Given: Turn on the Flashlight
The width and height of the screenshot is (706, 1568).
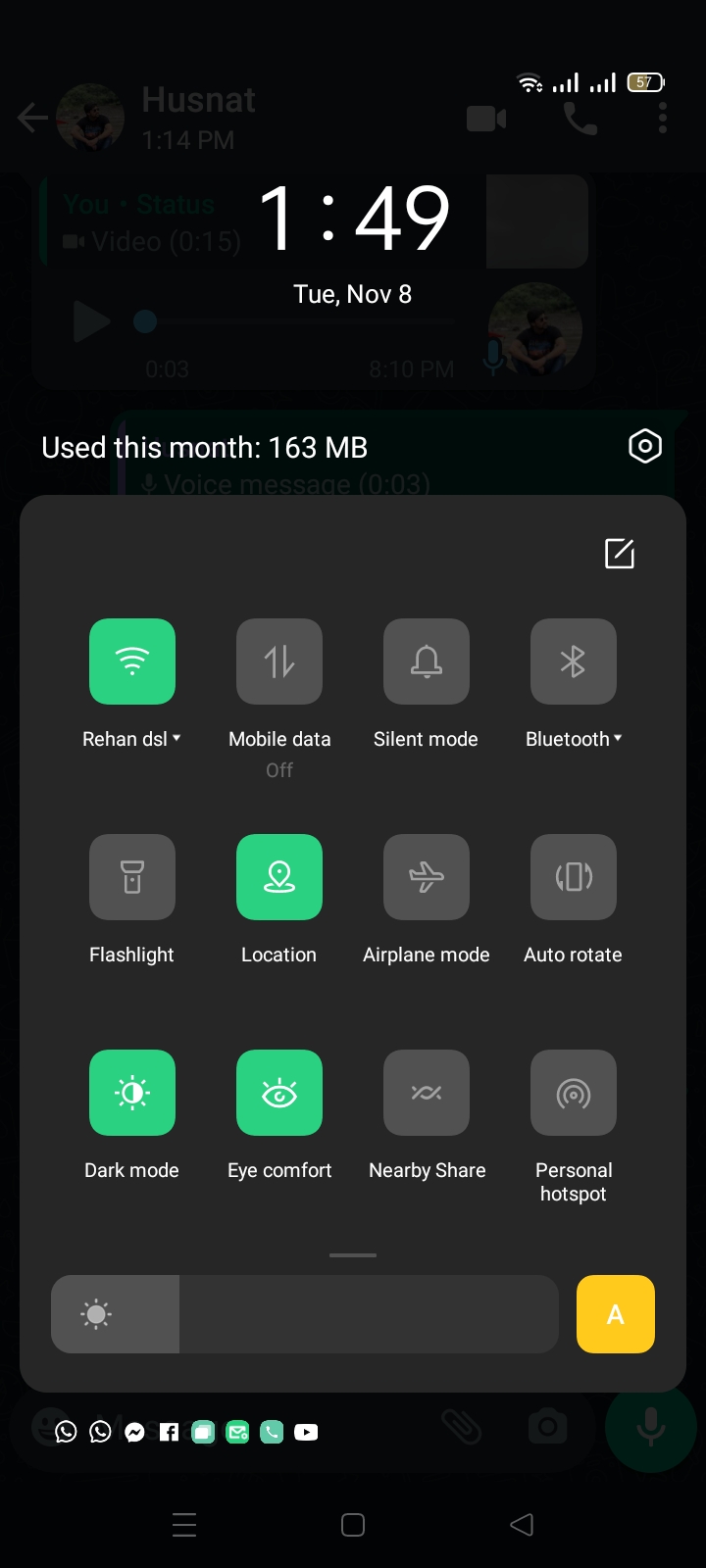Looking at the screenshot, I should coord(132,877).
